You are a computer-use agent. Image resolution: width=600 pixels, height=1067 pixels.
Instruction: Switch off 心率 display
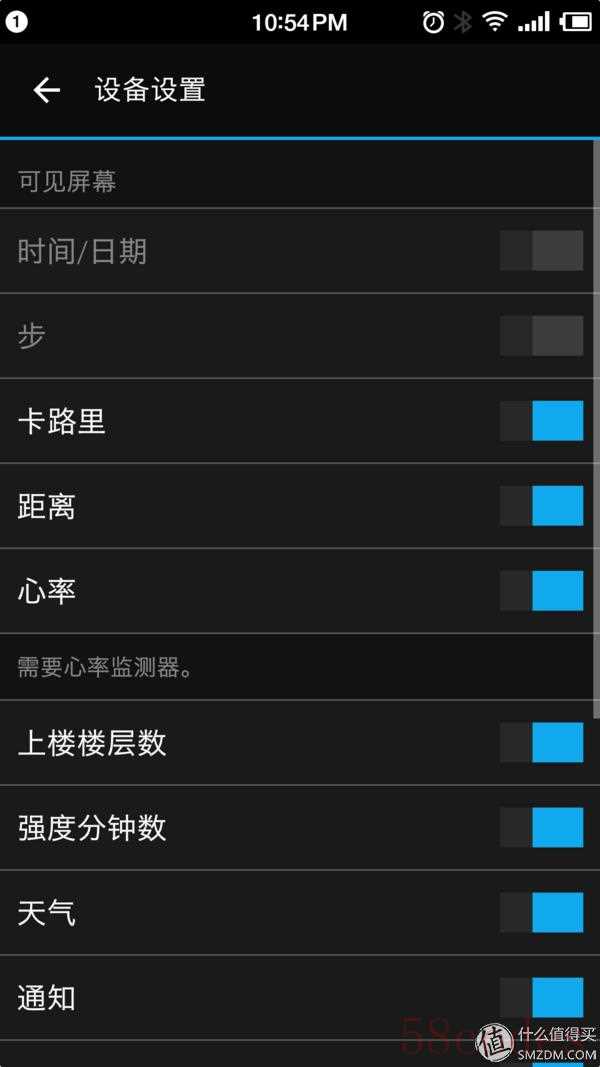(541, 591)
